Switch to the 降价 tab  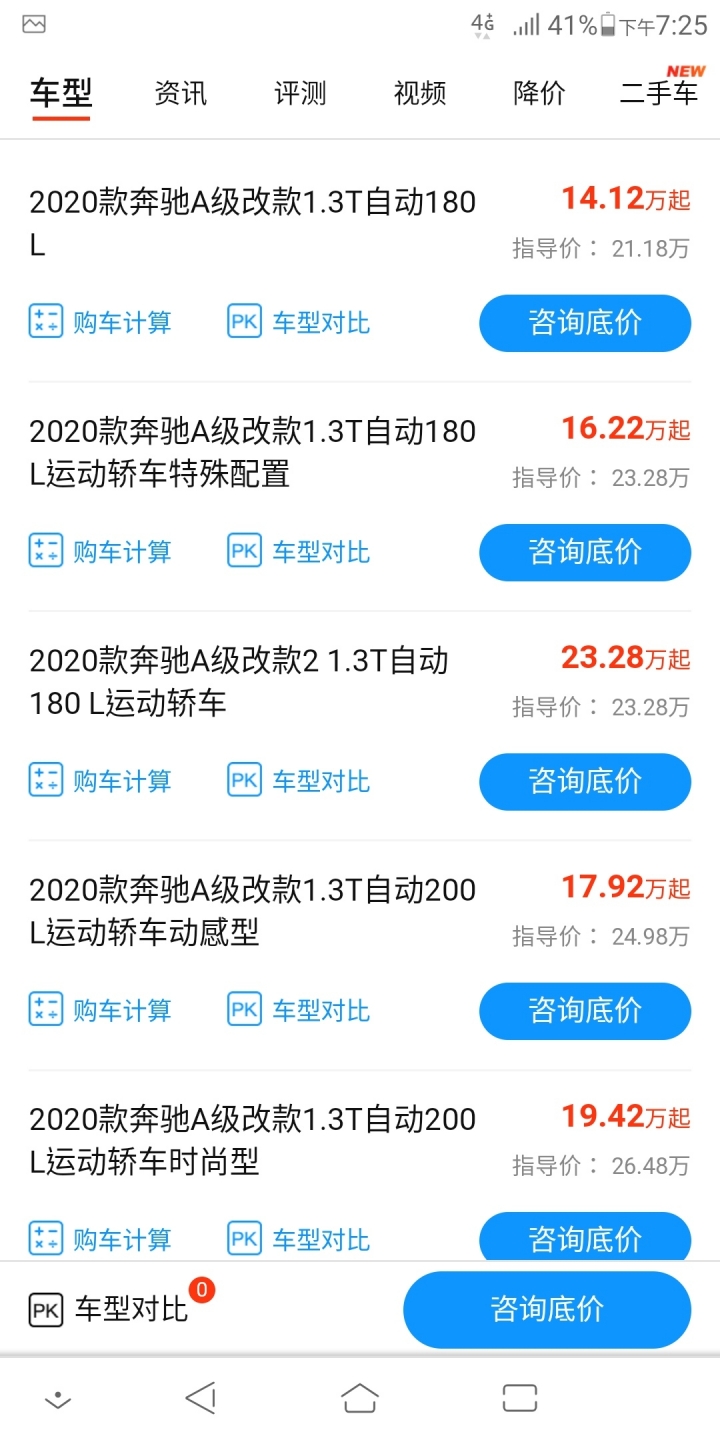(540, 94)
